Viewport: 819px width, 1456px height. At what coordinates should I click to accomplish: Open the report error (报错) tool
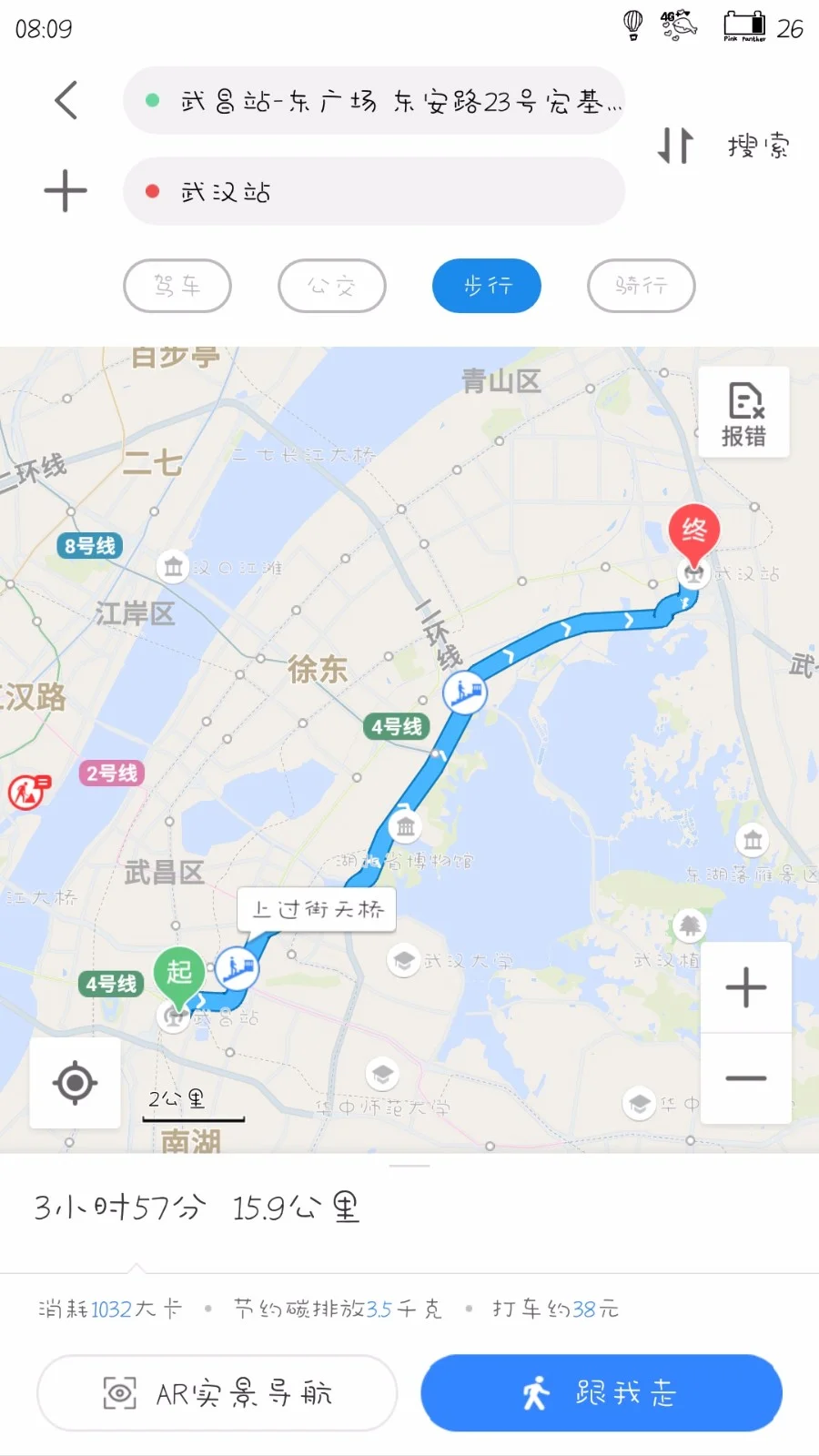(x=743, y=412)
